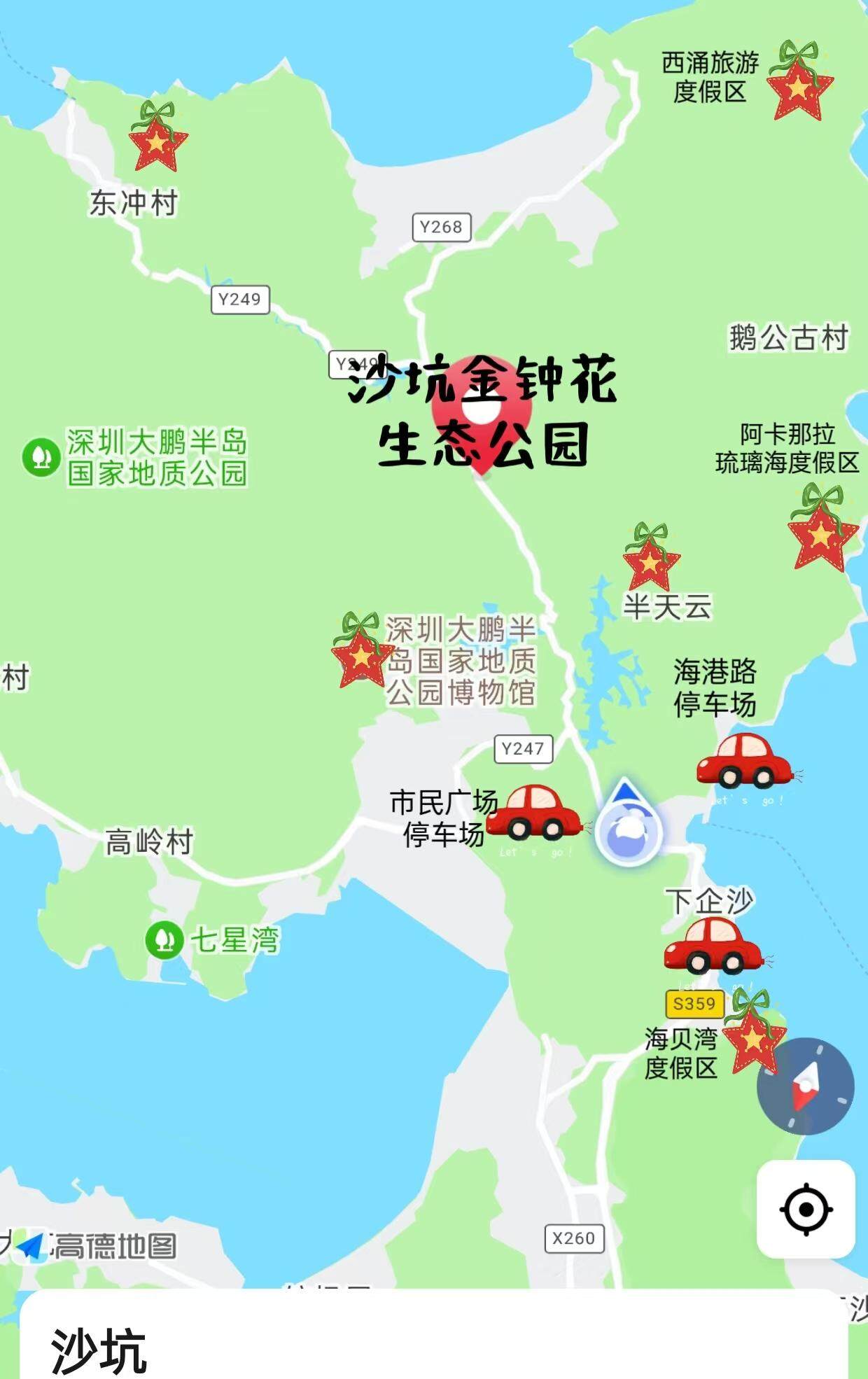Image resolution: width=868 pixels, height=1379 pixels.
Task: Re-center map on current location
Action: (x=806, y=1209)
